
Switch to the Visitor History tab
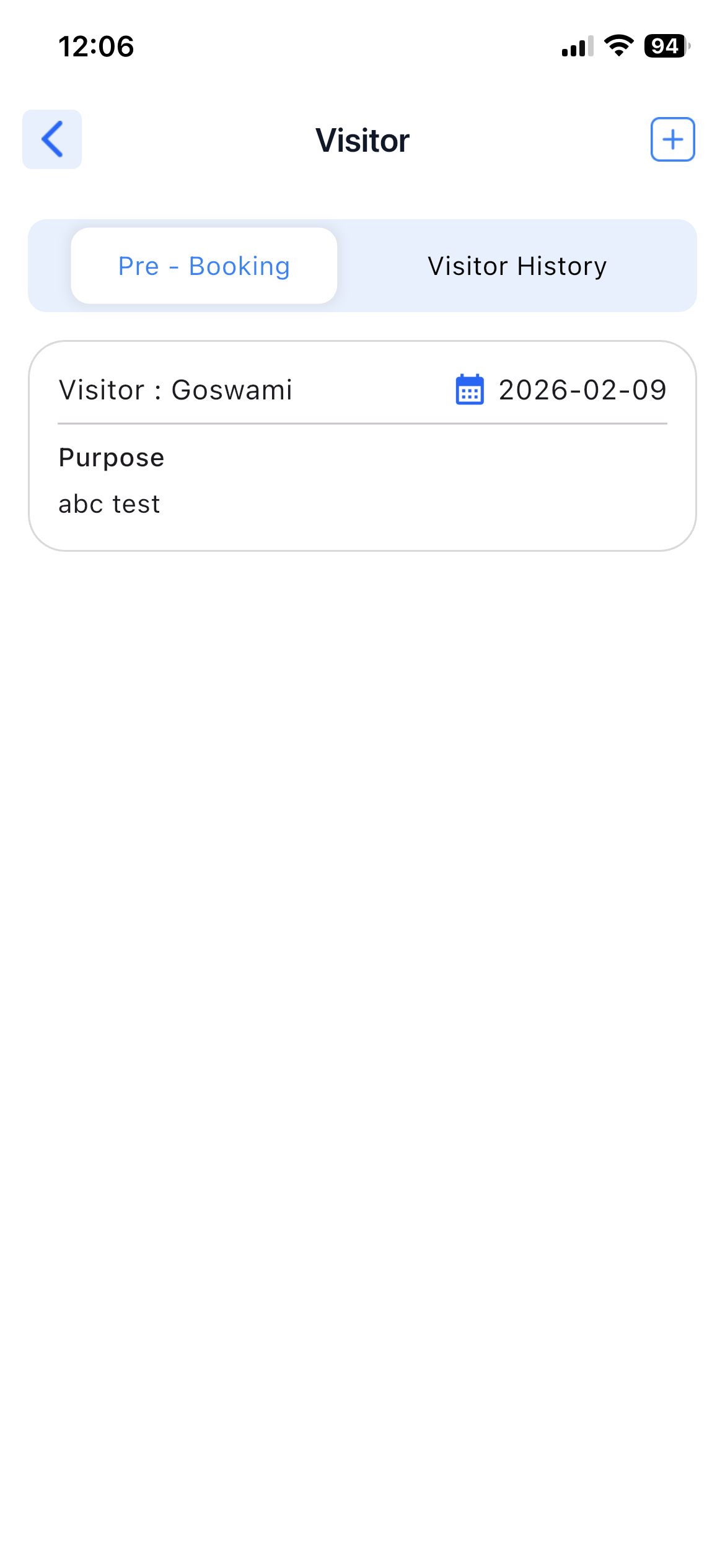click(x=517, y=266)
